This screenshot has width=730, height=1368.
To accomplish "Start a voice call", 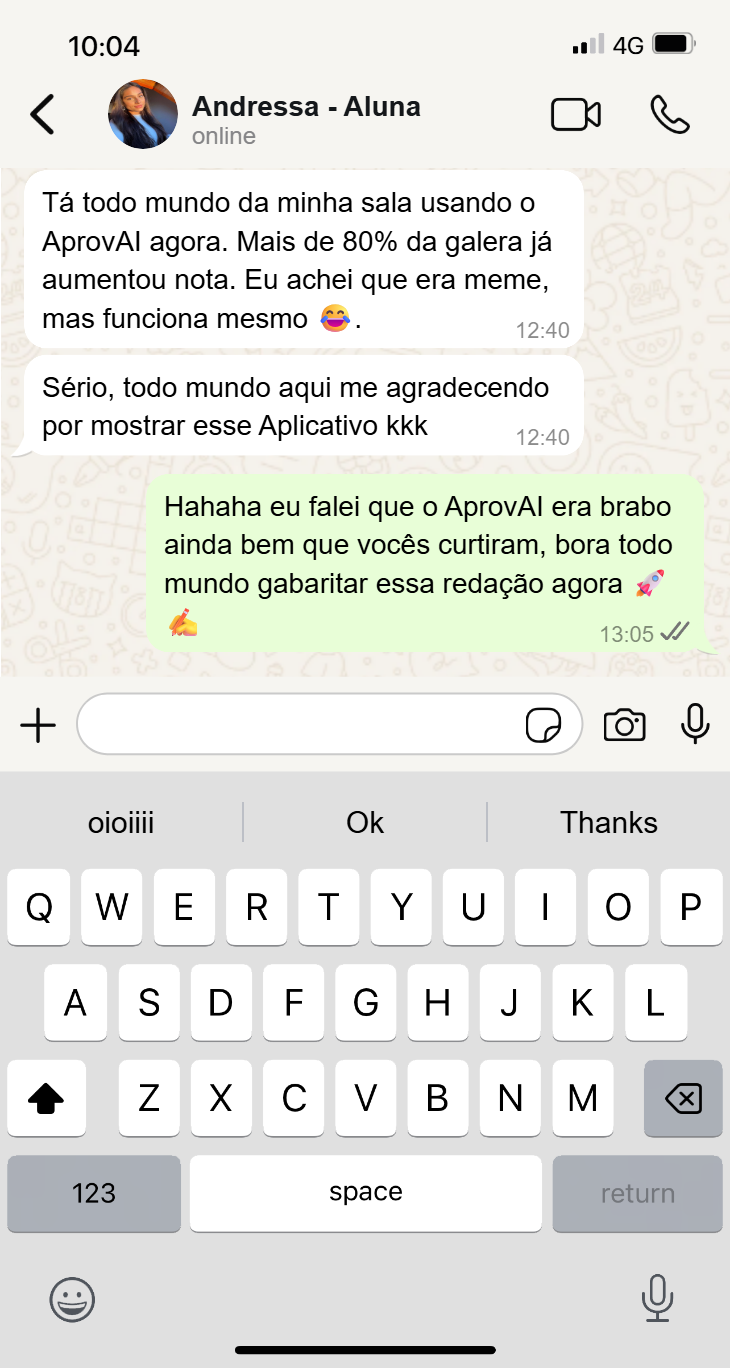I will tap(668, 114).
